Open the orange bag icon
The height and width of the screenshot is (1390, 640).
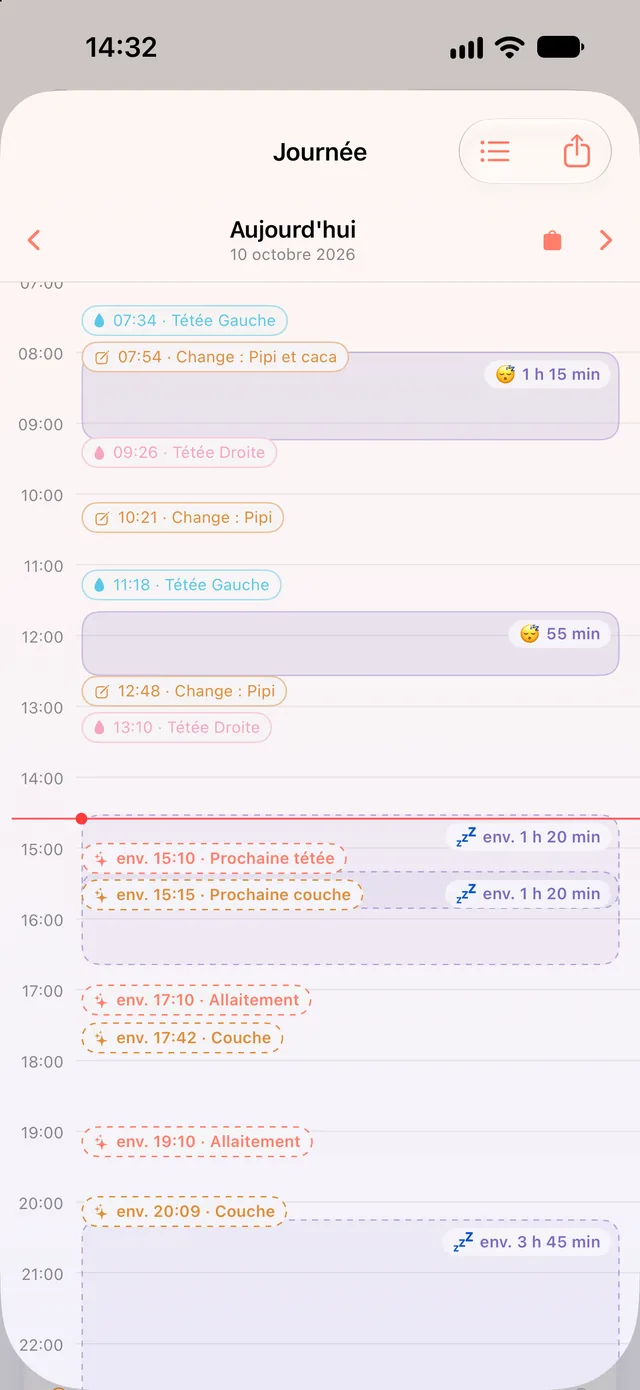coord(552,240)
